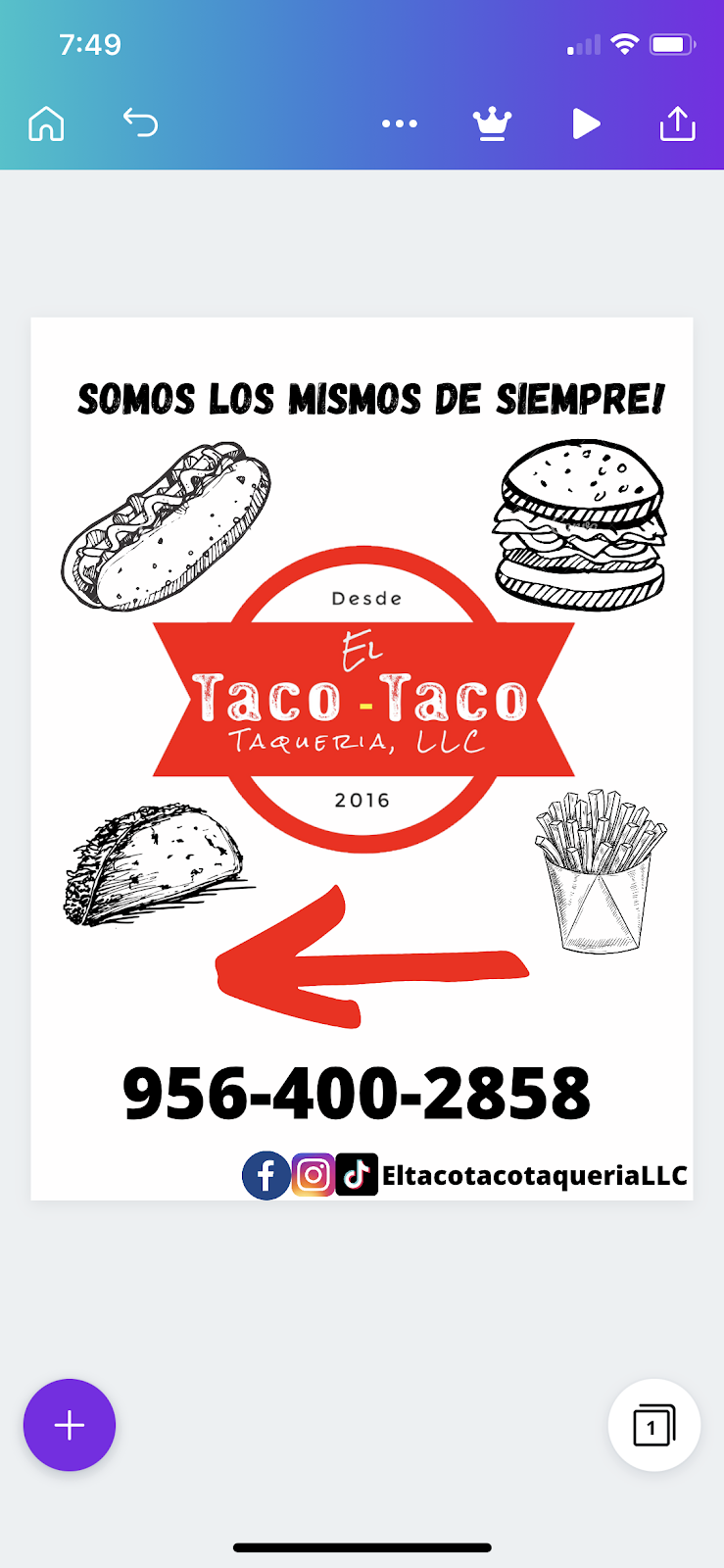Select the EltacotacotaqueriaLLC handle text
The image size is (724, 1568).
534,1174
